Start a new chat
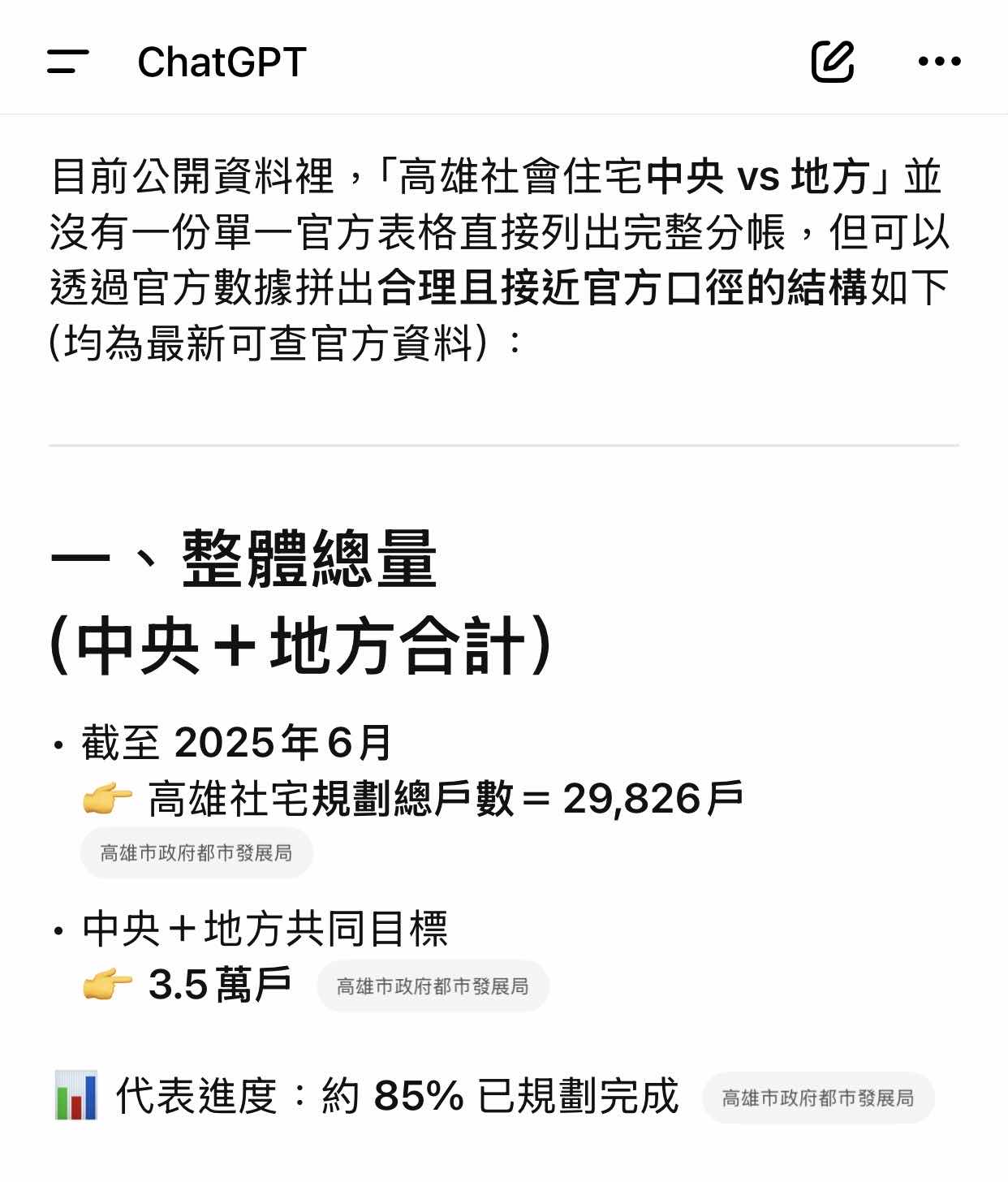The height and width of the screenshot is (1182, 1008). [x=833, y=61]
